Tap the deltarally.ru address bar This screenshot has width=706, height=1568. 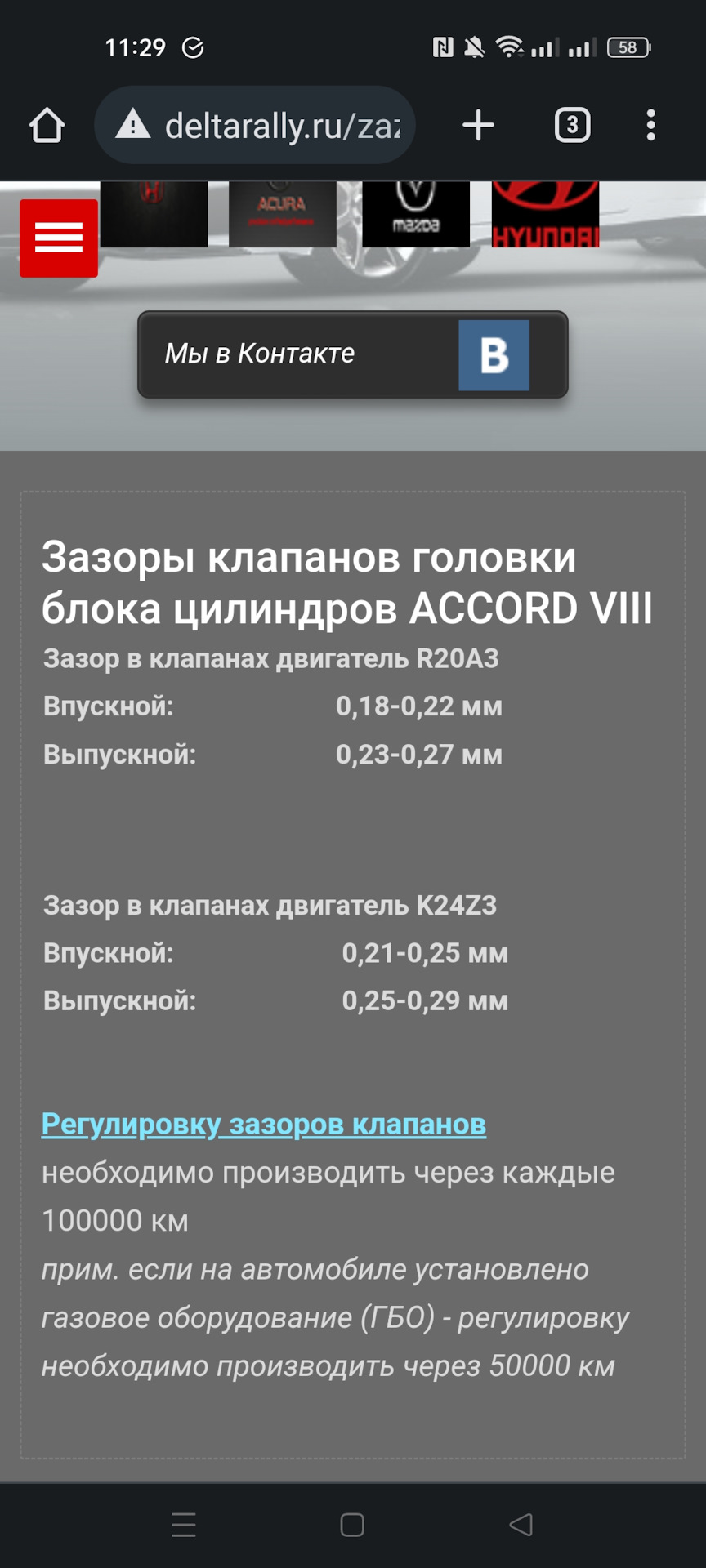(270, 126)
